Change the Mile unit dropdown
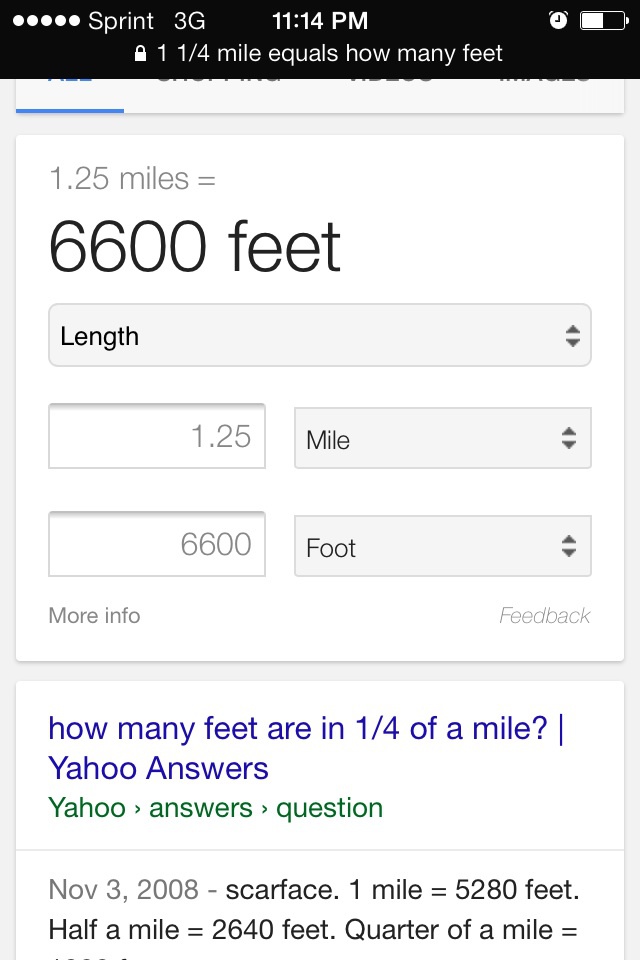 tap(442, 439)
